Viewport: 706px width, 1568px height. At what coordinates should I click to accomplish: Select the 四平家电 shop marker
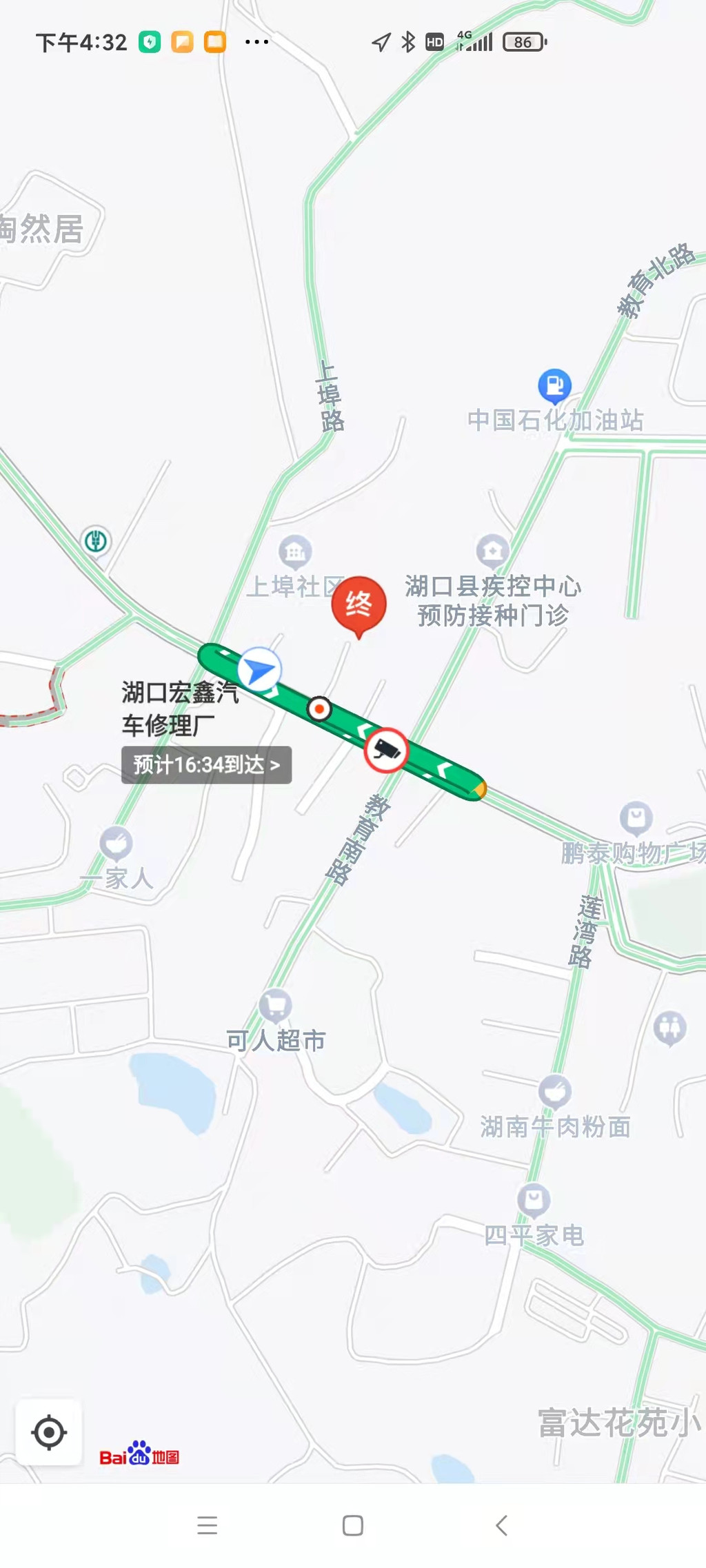click(534, 1200)
